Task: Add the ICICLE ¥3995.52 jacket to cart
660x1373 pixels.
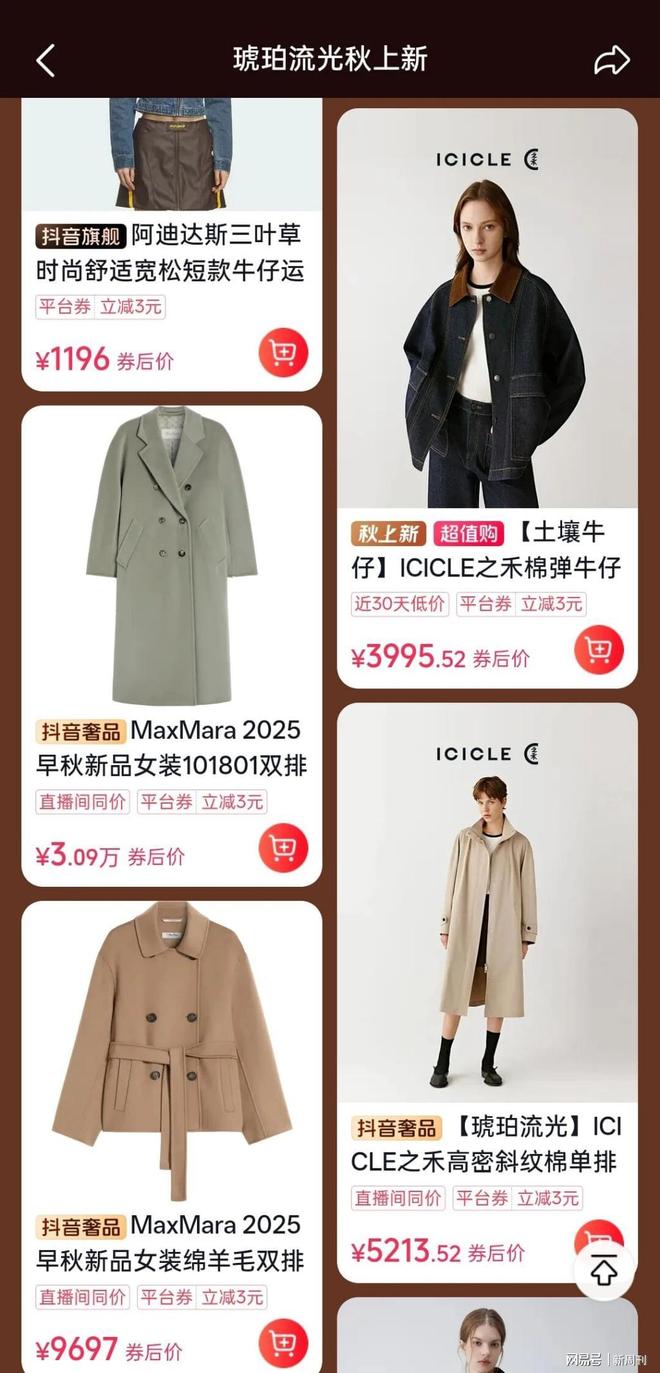Action: (599, 650)
